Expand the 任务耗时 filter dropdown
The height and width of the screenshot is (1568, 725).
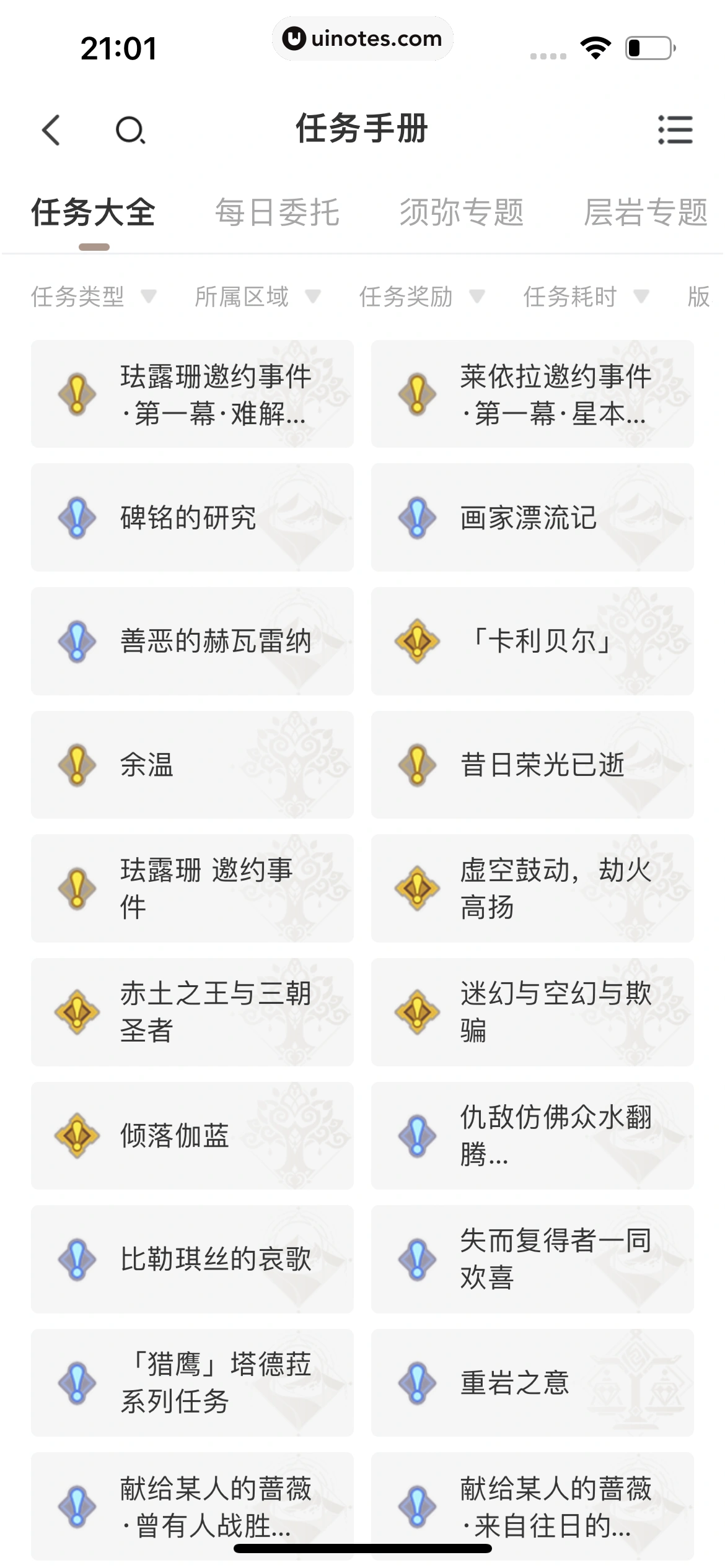tap(586, 297)
